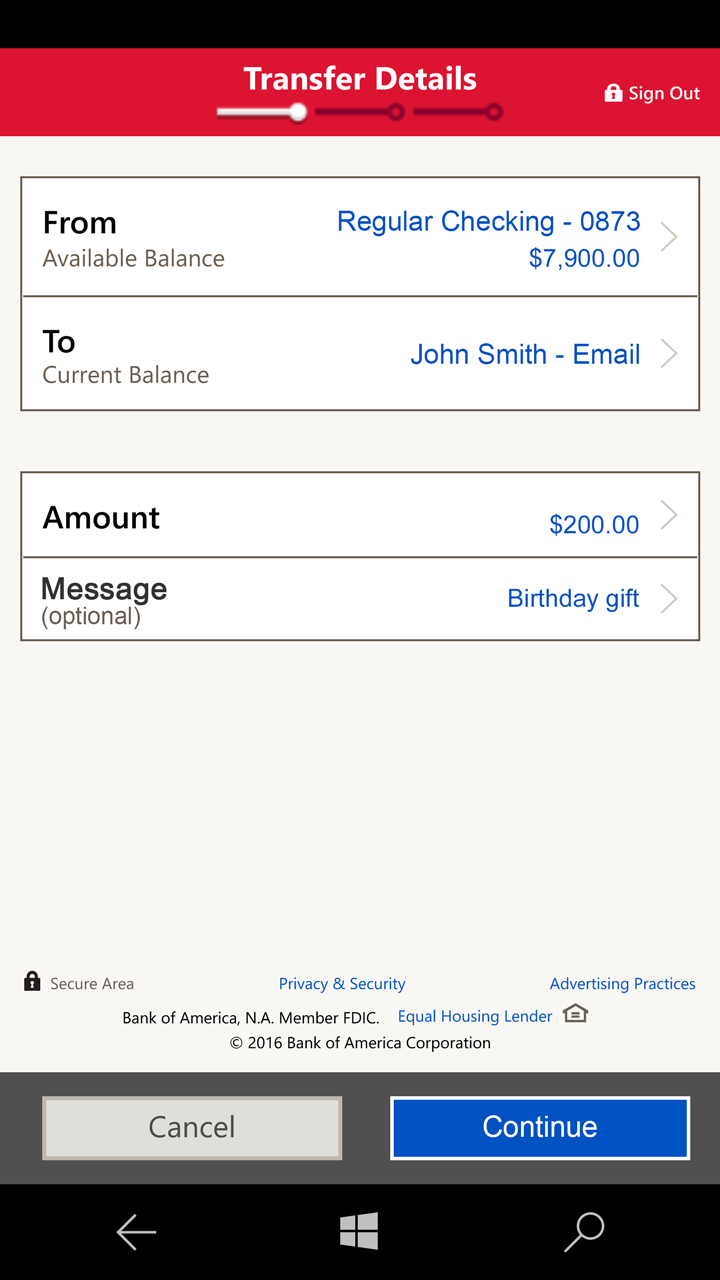Edit the $200.00 transfer amount
This screenshot has width=720, height=1280.
point(360,516)
